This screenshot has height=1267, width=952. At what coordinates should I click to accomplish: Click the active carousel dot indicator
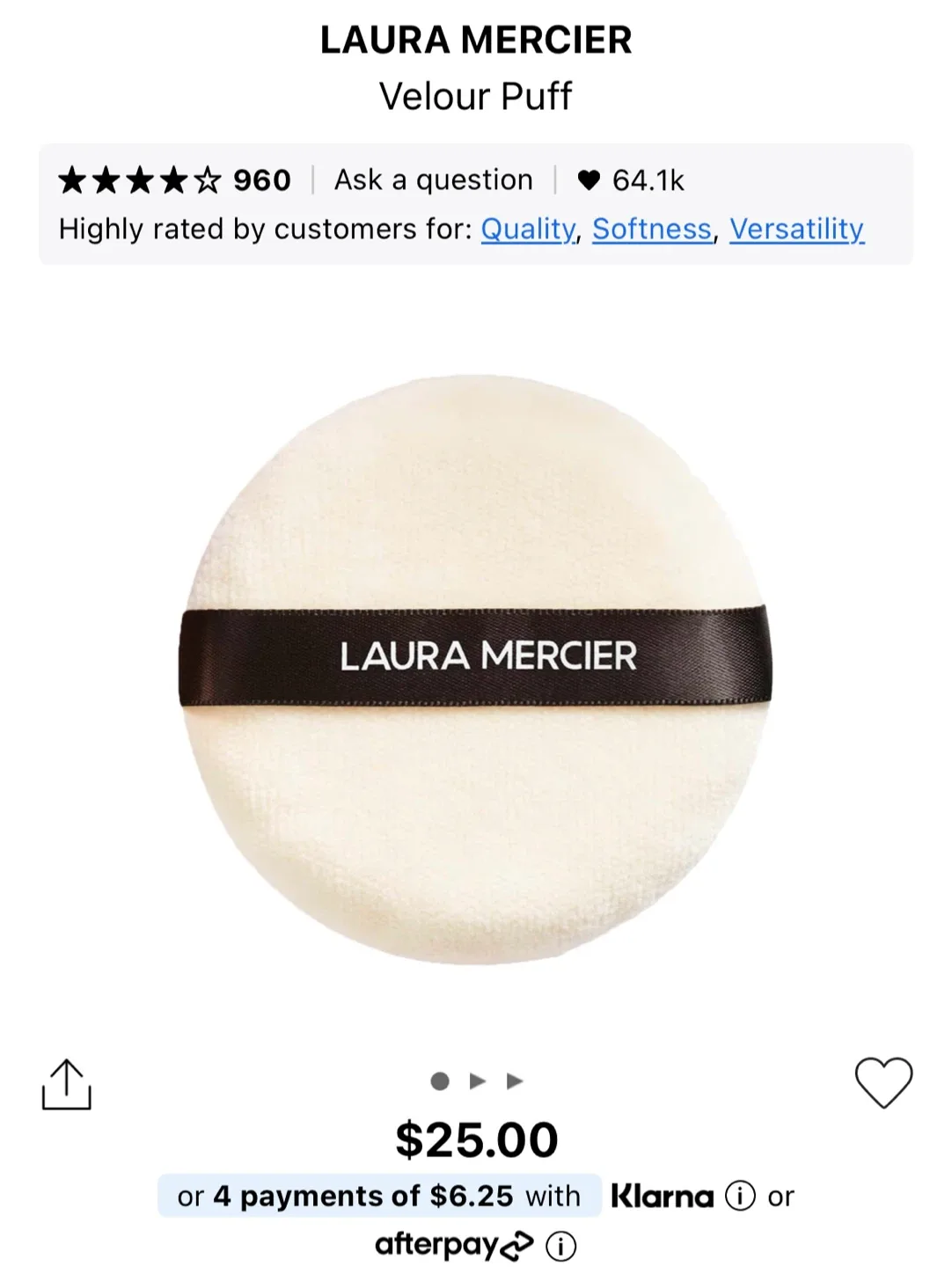point(438,1080)
